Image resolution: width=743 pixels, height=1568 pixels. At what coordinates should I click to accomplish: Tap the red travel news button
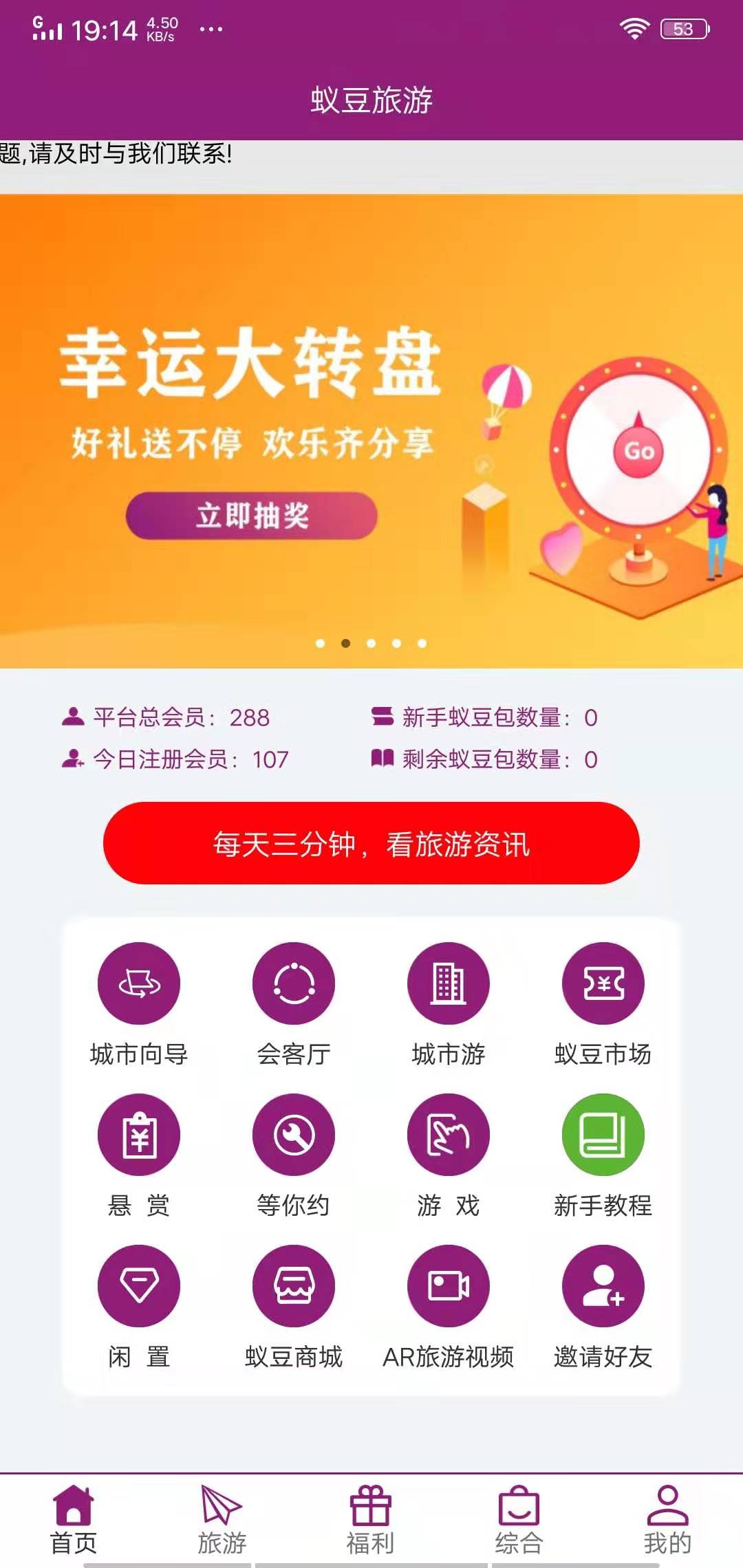371,846
